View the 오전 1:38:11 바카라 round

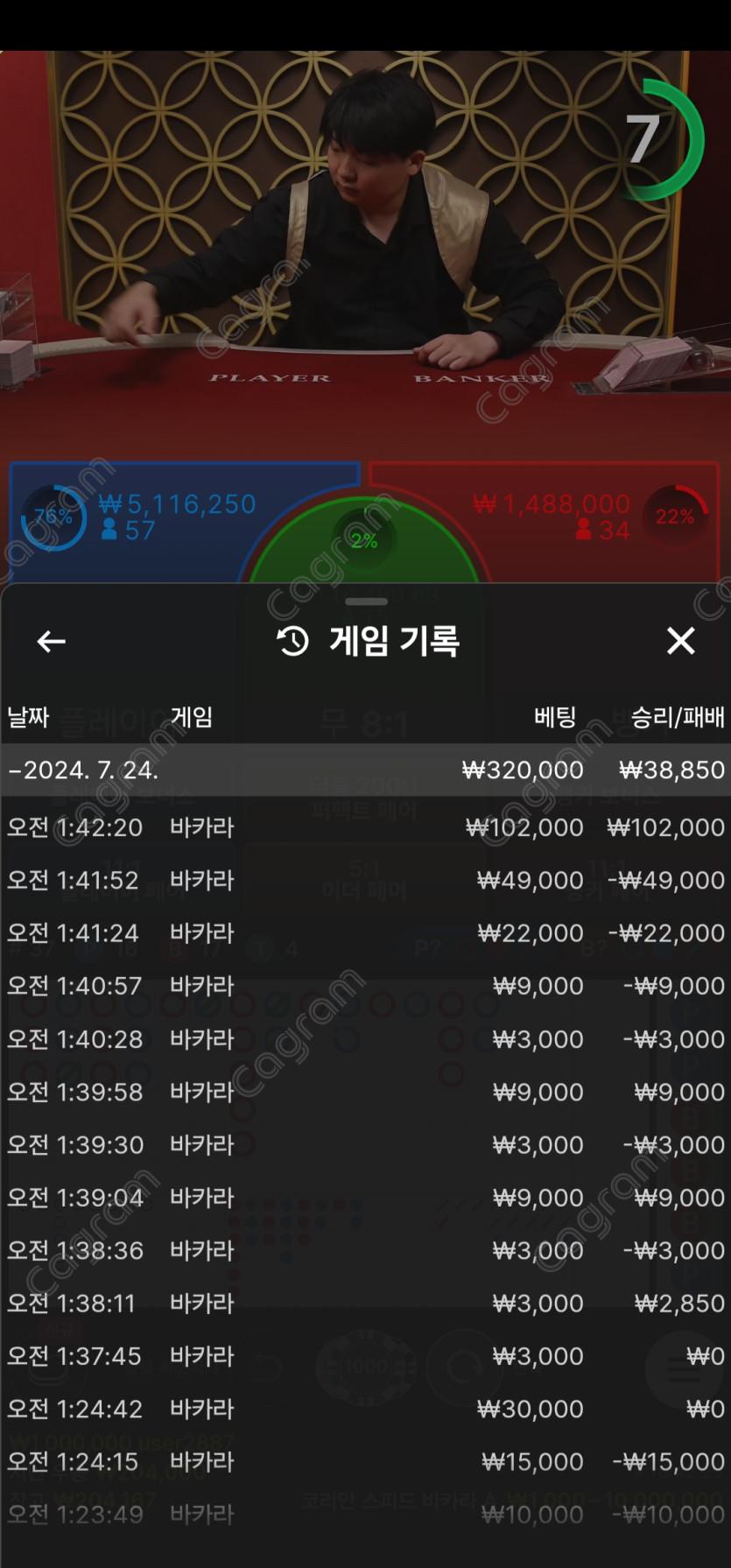365,1304
